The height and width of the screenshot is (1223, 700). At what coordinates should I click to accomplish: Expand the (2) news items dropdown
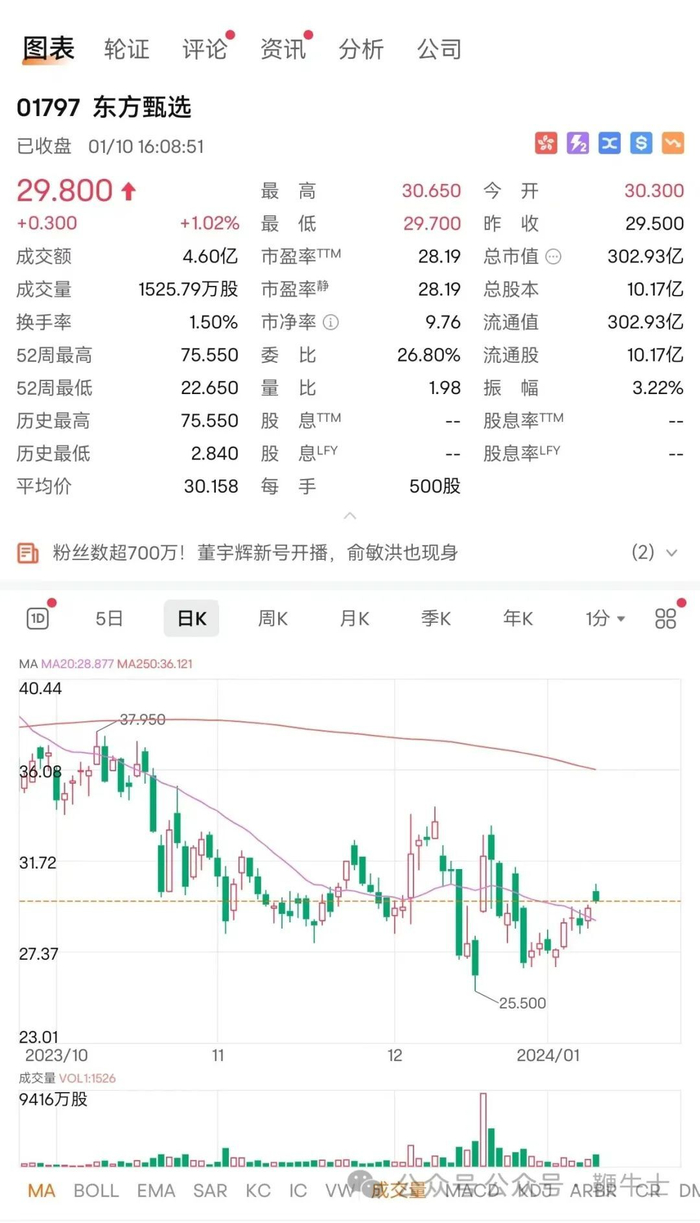click(656, 552)
